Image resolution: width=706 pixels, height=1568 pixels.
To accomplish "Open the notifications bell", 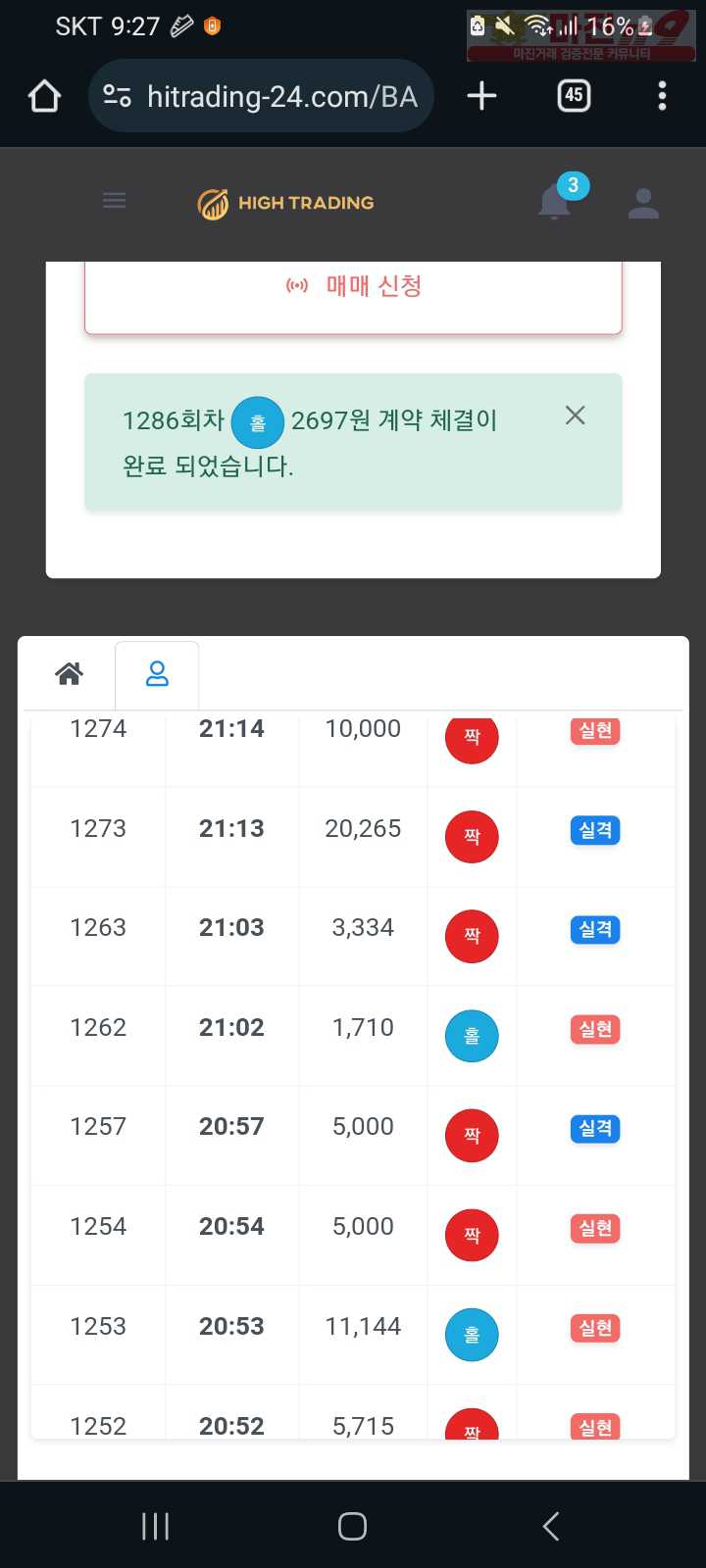I will [x=555, y=202].
